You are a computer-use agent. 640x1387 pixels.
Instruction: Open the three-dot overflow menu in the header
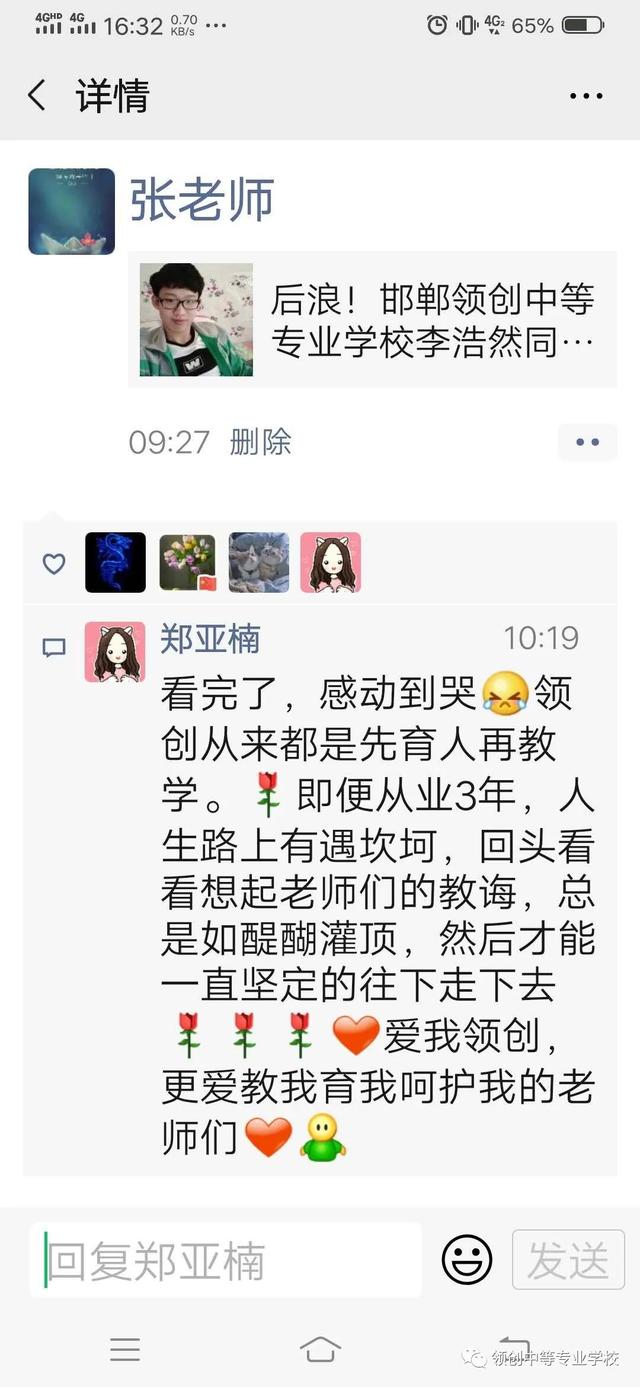tap(586, 96)
